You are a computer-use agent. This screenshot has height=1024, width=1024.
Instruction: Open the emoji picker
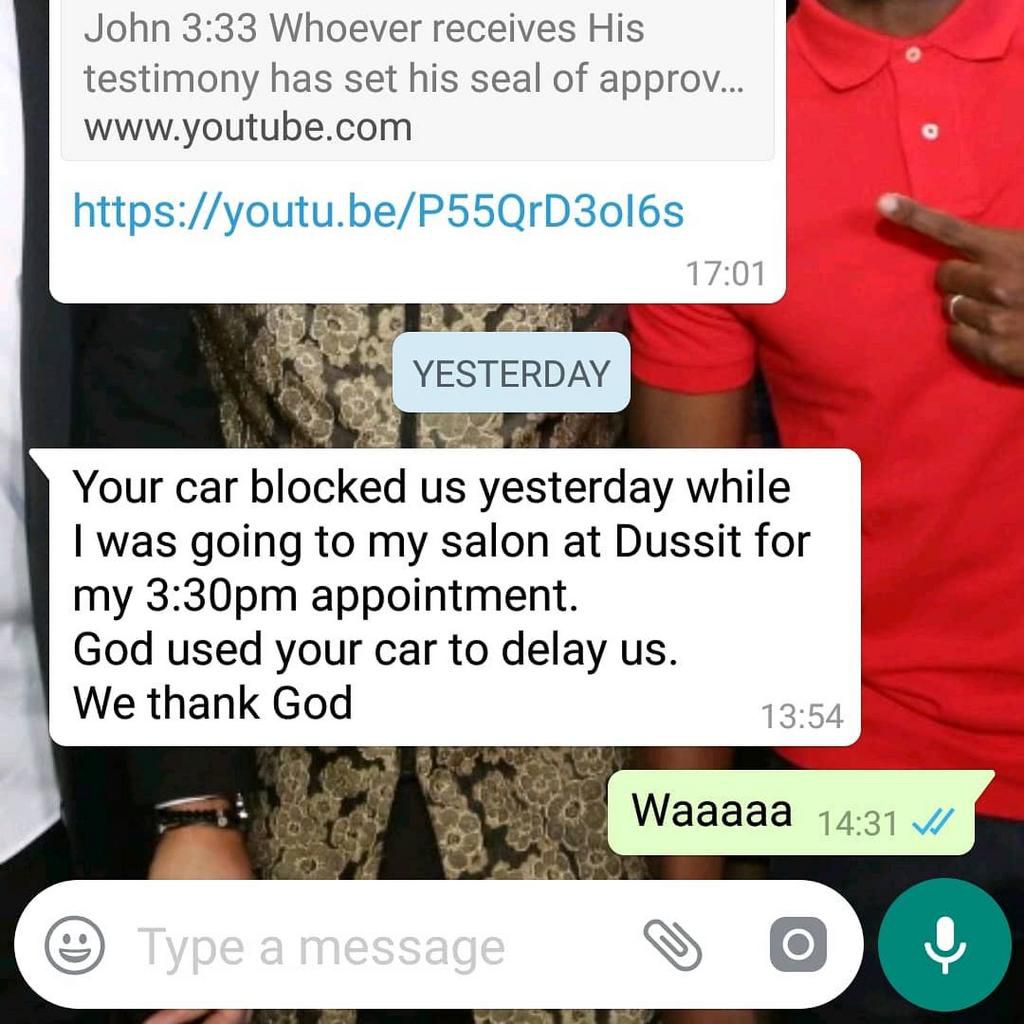pos(75,945)
